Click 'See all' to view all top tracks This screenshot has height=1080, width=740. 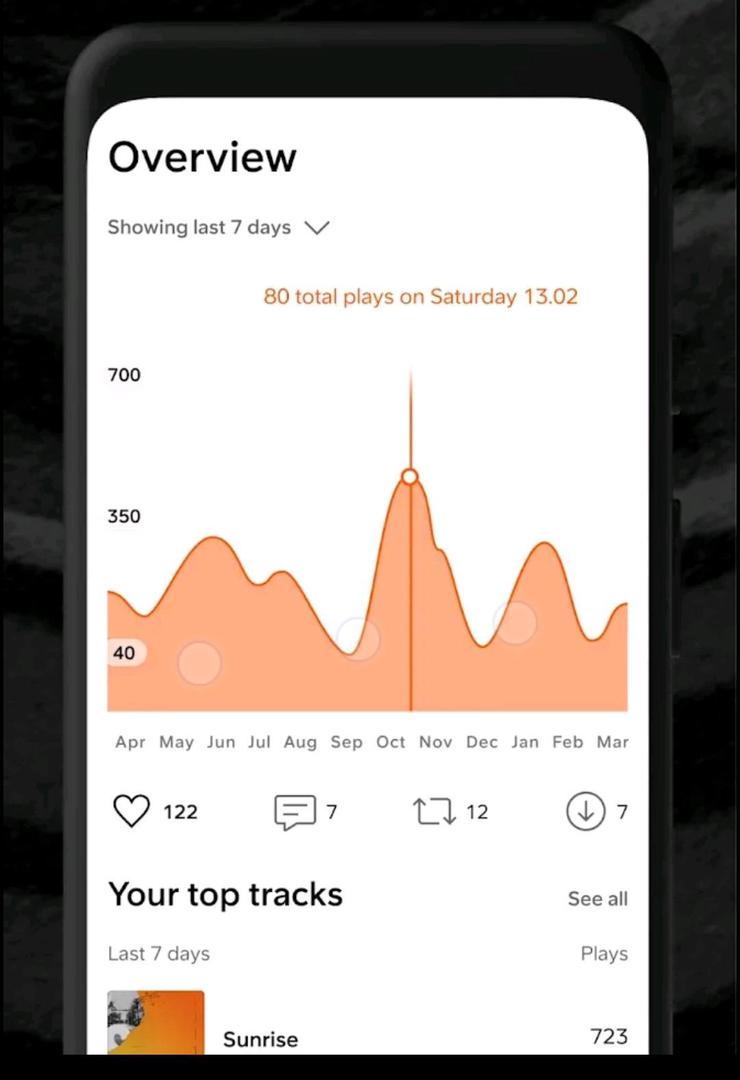[597, 898]
